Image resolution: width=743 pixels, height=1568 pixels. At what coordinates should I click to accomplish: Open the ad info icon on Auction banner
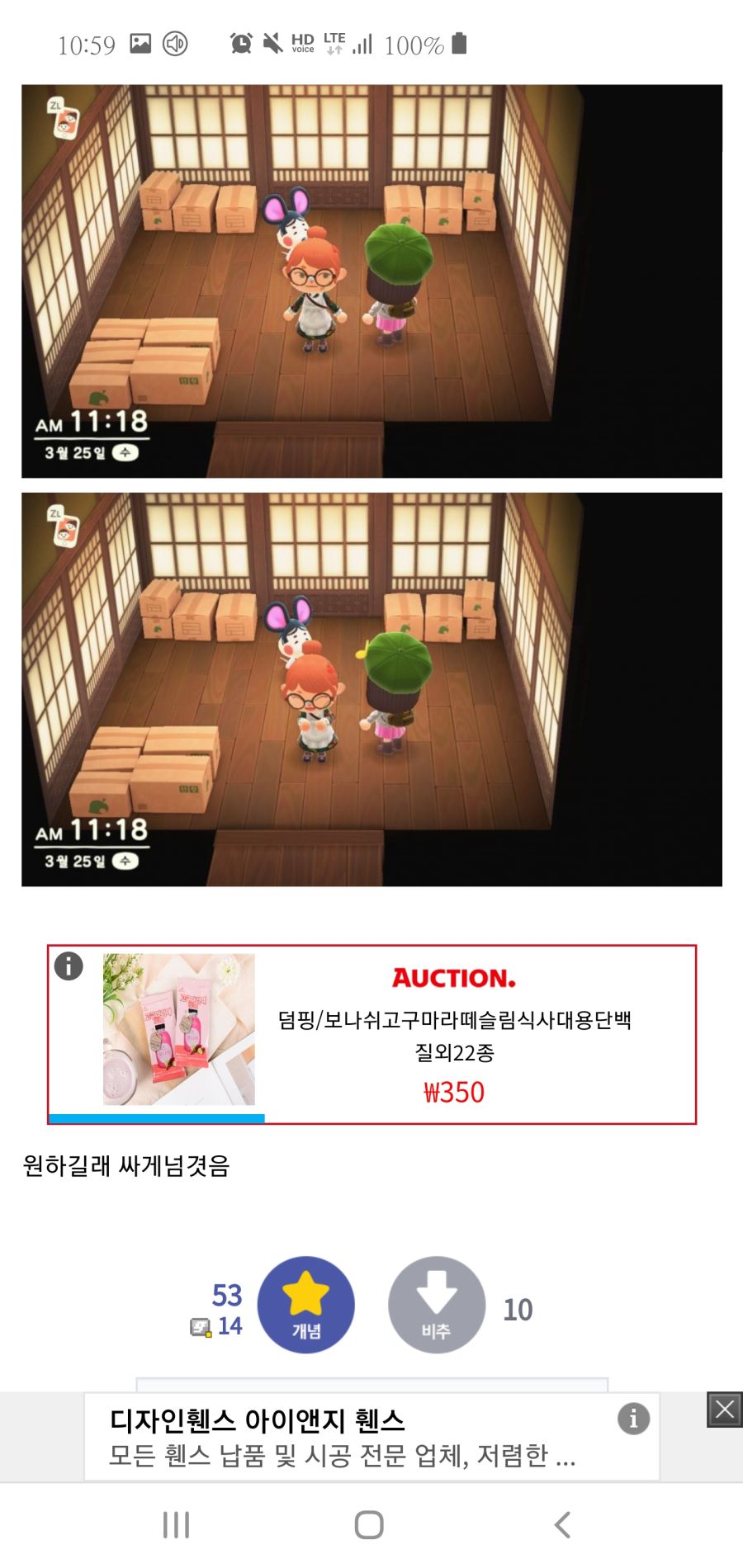point(69,966)
